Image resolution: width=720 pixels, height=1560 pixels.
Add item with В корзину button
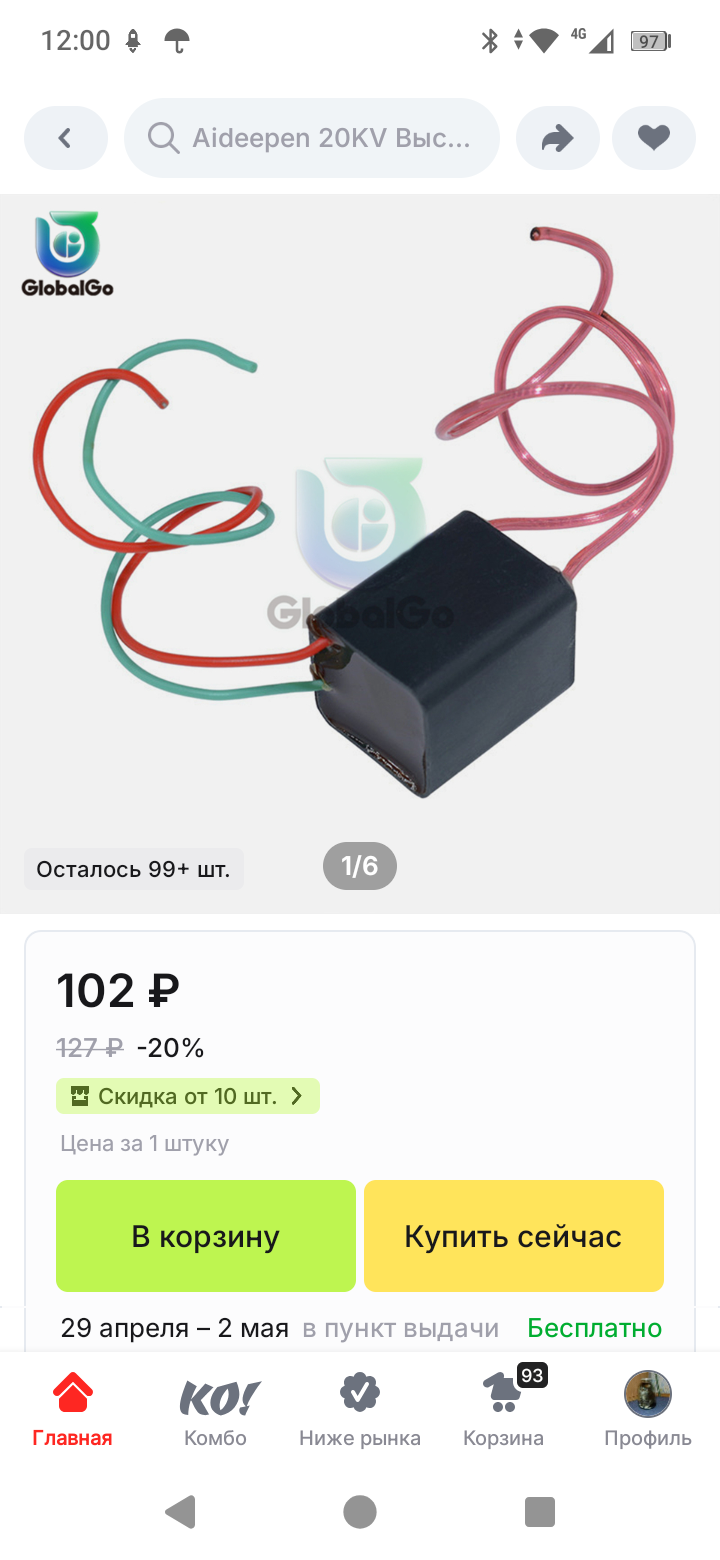coord(206,1236)
